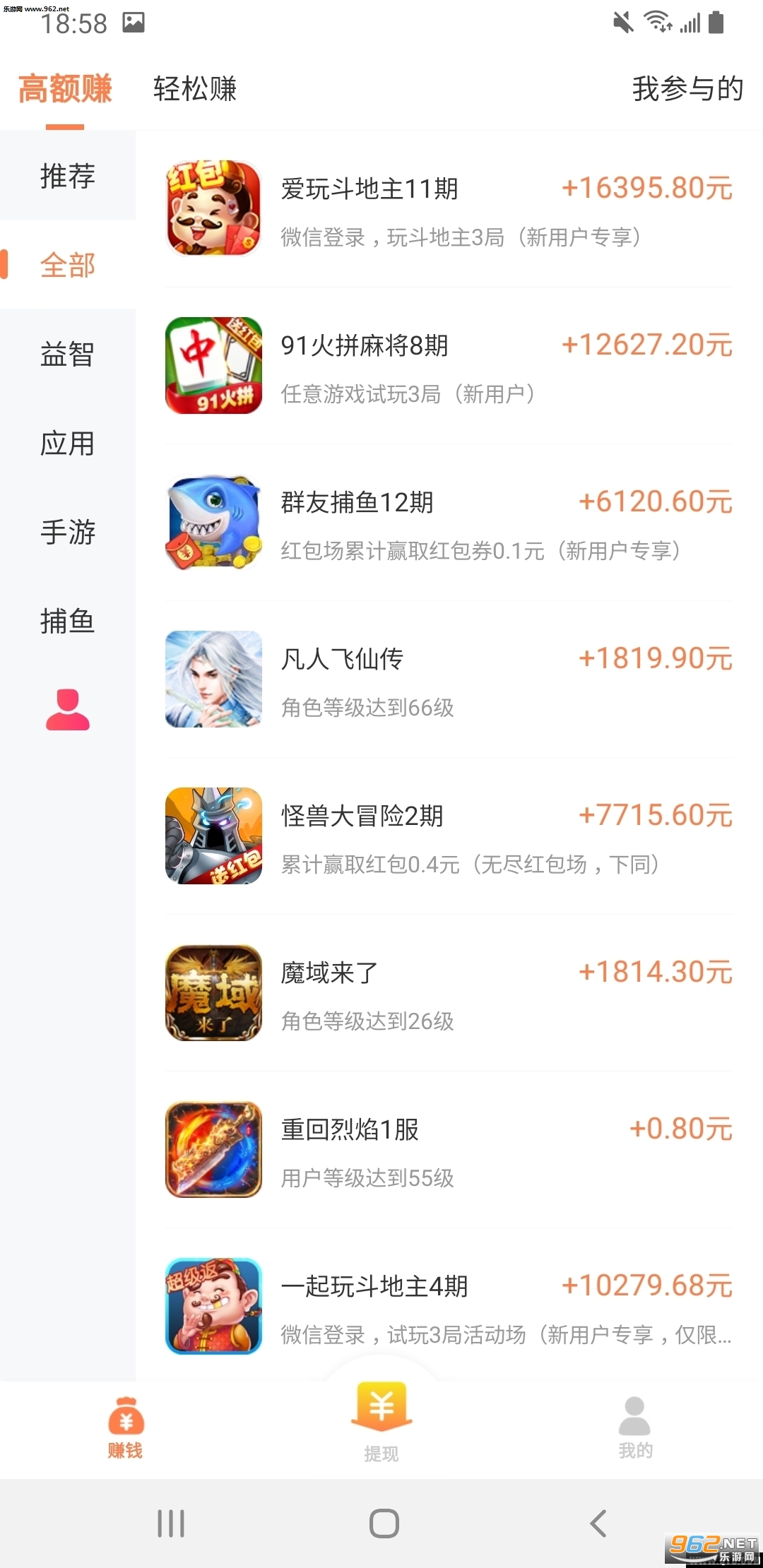763x1568 pixels.
Task: Open the 重回烈焰1服 task
Action: pyautogui.click(x=449, y=1150)
